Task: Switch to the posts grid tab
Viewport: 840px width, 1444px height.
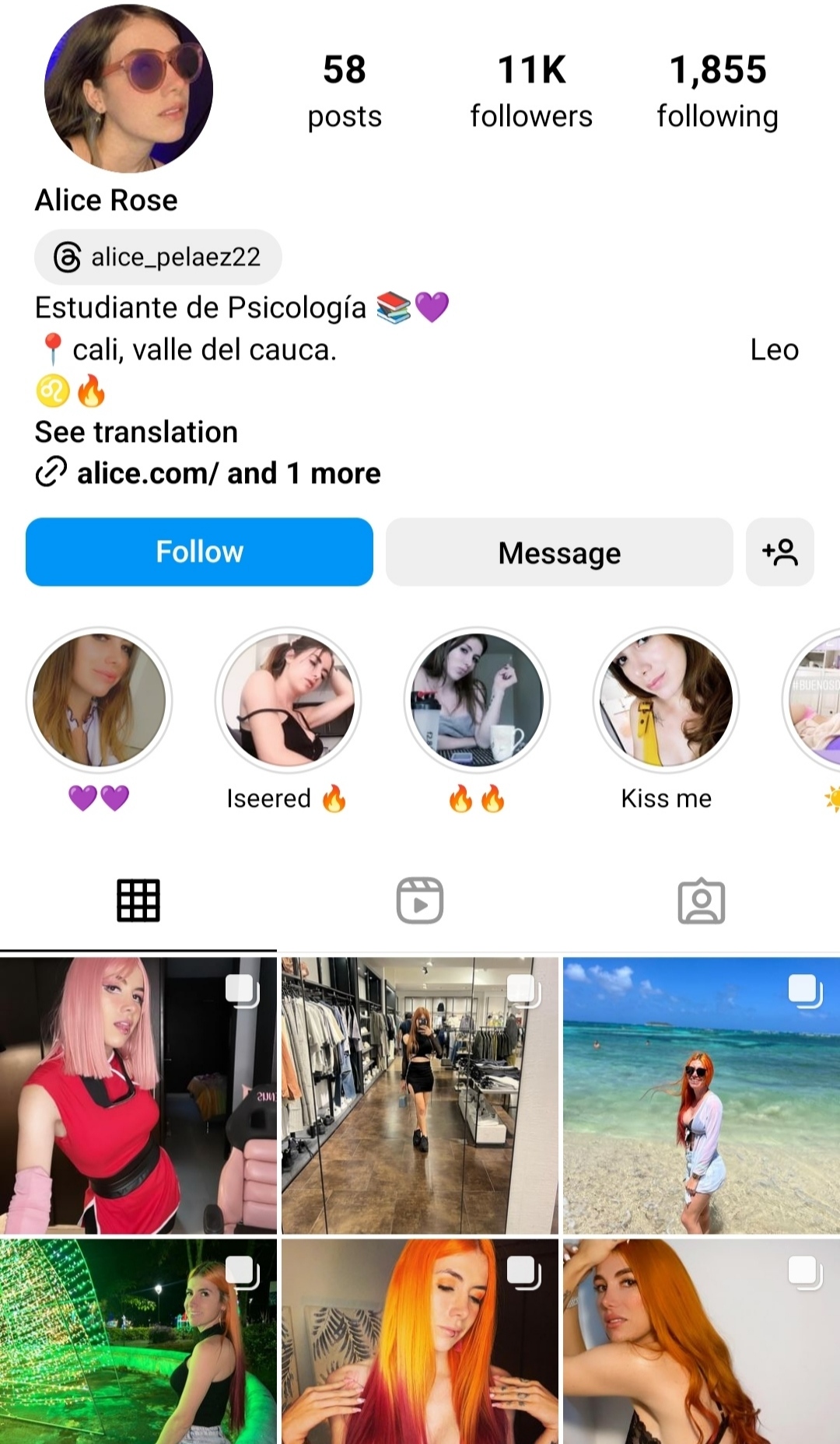Action: 138,901
